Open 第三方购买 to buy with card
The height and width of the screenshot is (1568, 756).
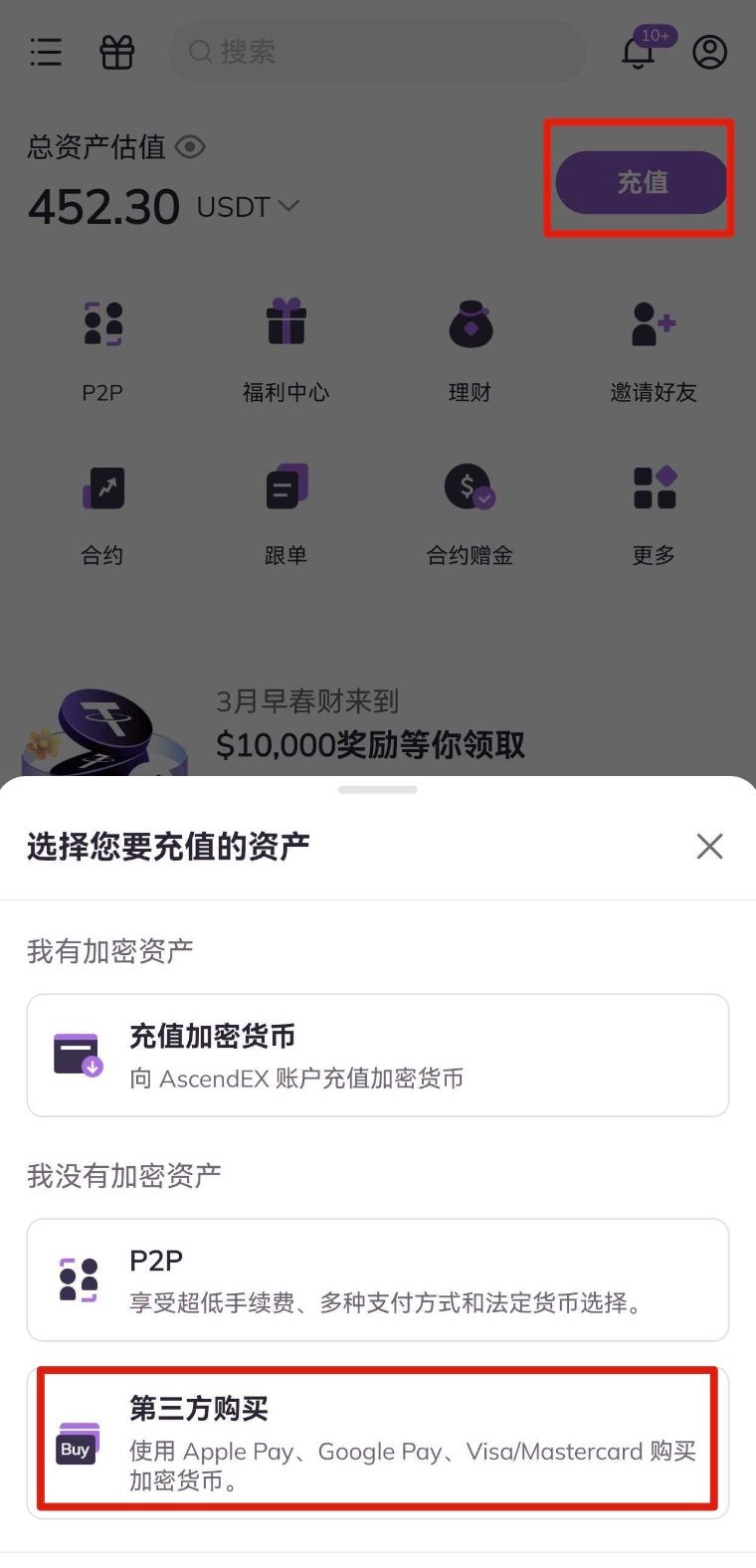tap(378, 1442)
